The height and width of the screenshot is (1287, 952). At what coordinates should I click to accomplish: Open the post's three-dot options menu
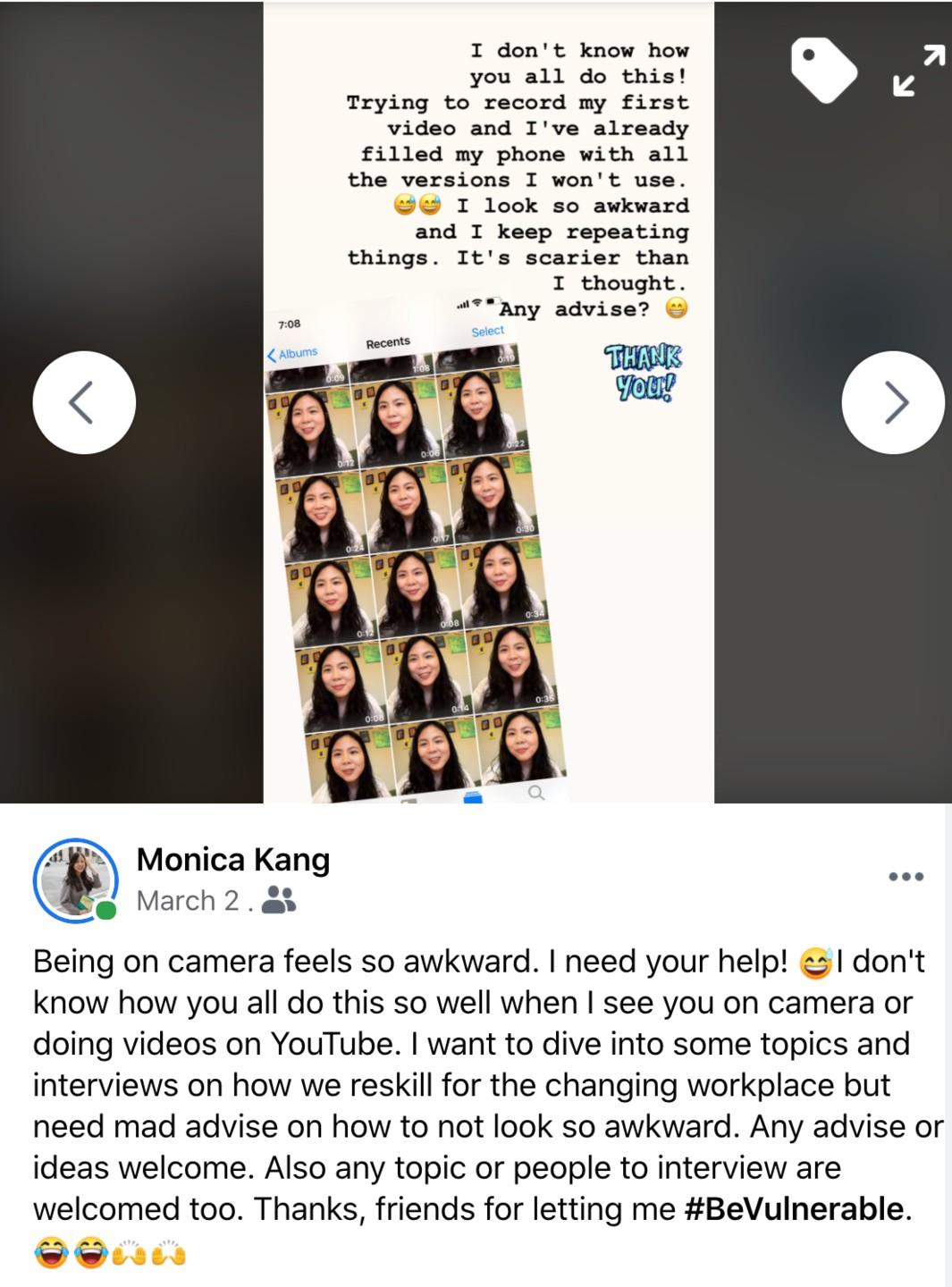point(906,876)
